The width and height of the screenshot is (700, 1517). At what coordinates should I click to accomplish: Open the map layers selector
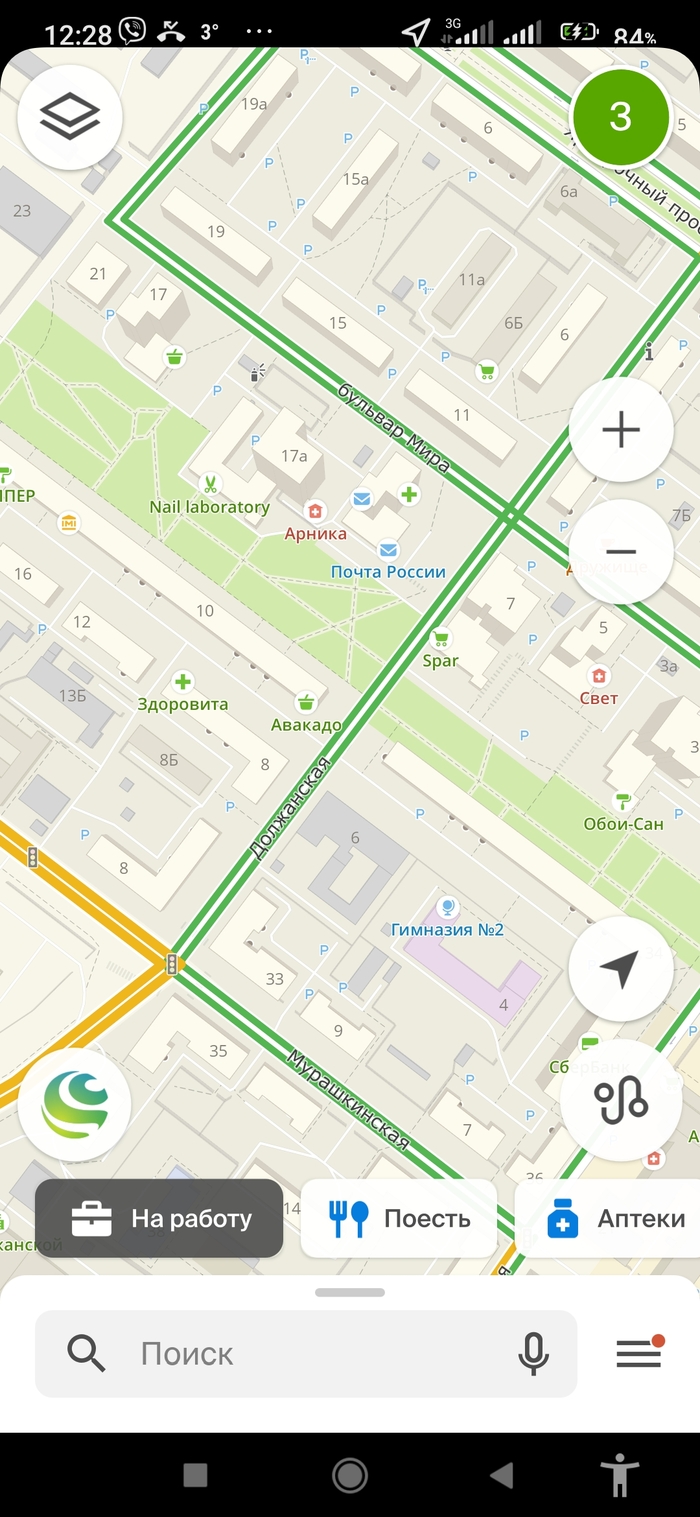(70, 118)
